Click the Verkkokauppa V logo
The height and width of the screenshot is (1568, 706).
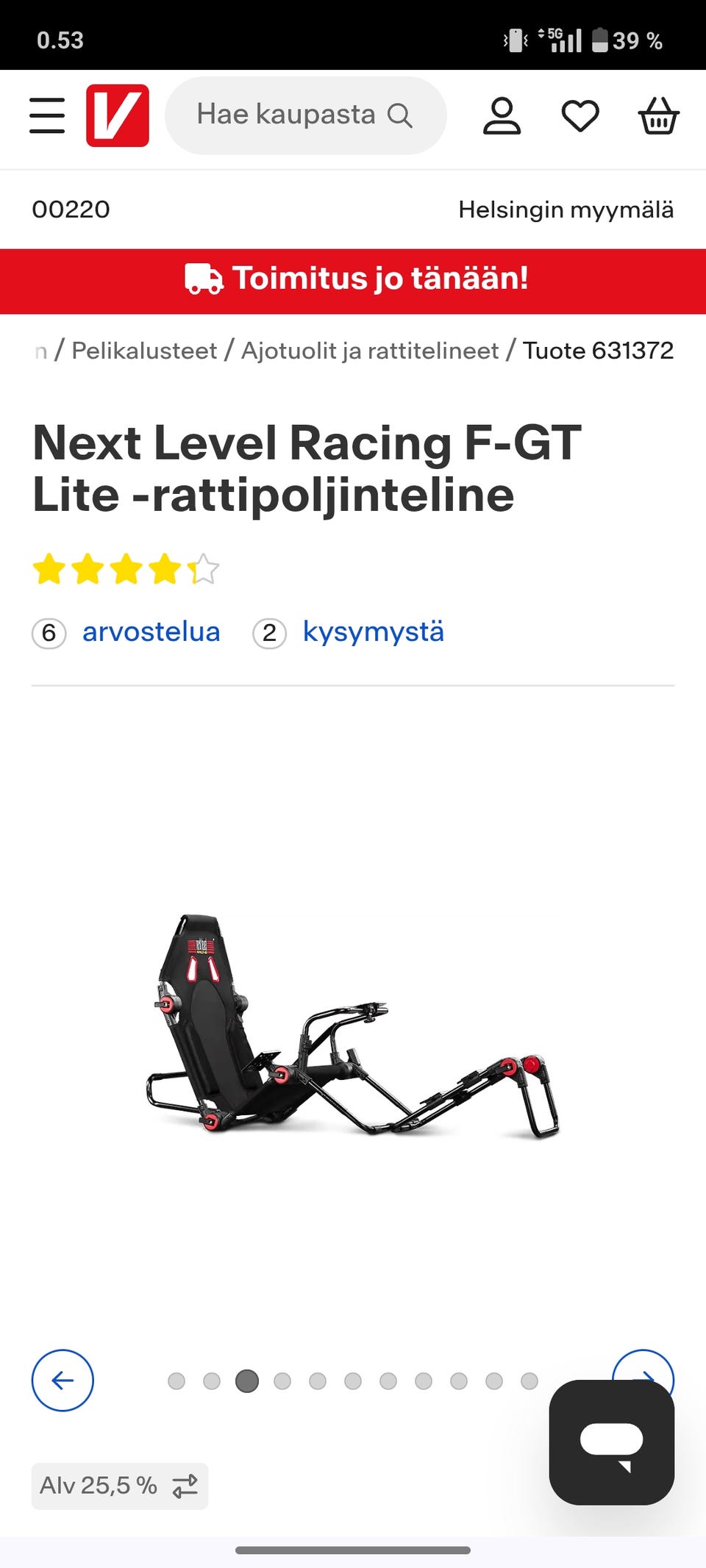(118, 115)
